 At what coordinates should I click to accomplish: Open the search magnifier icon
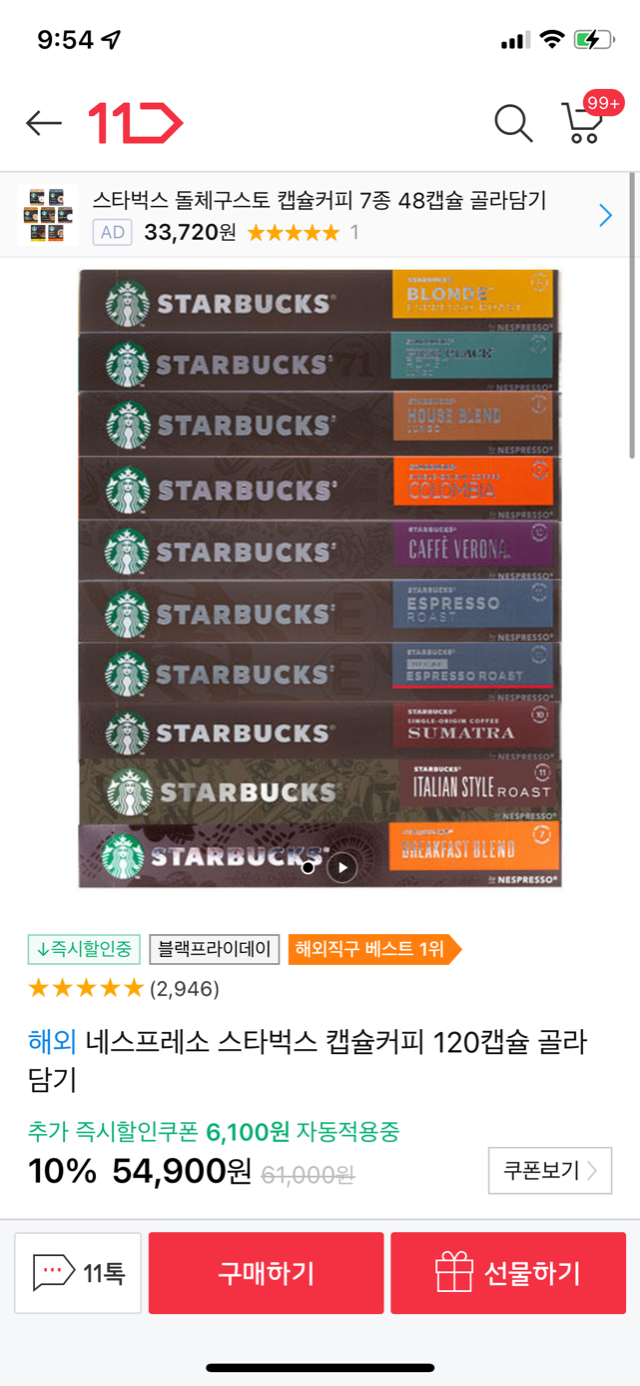click(513, 123)
